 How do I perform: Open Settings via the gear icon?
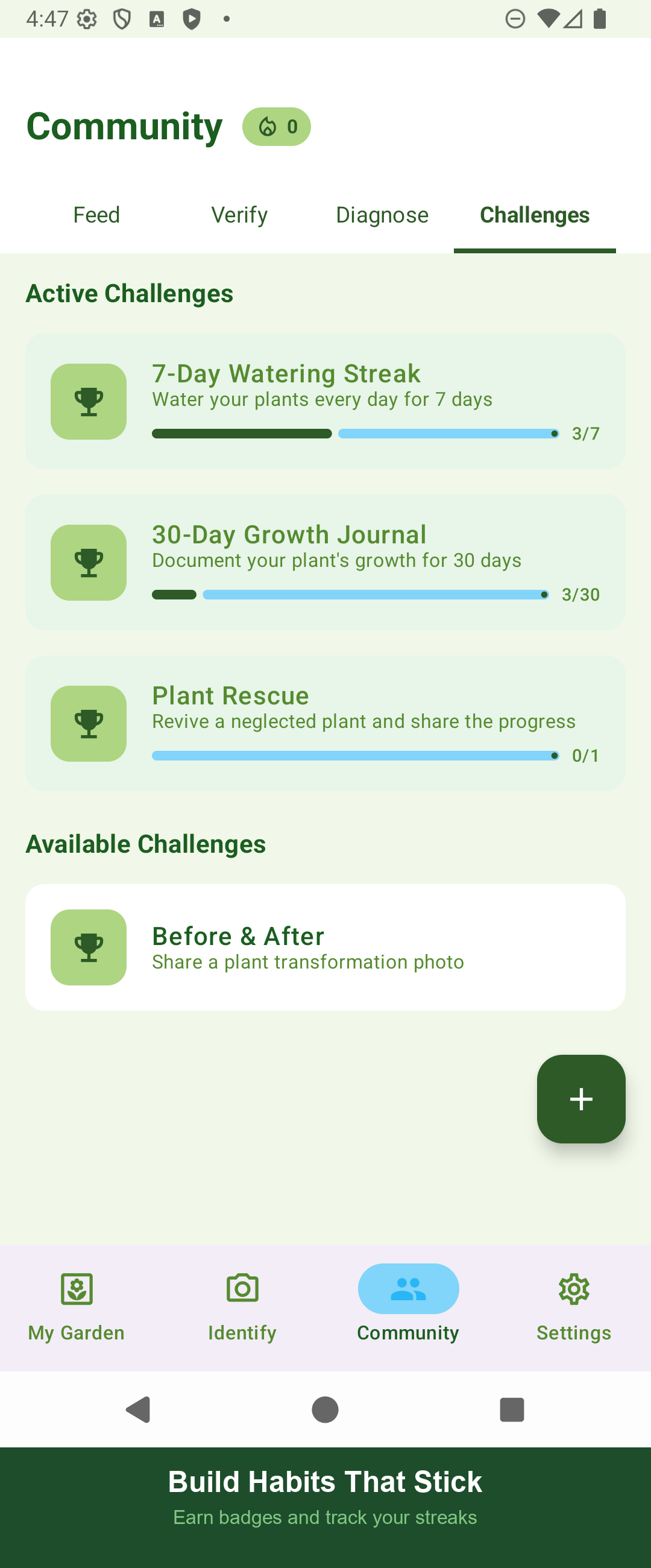pos(573,1289)
